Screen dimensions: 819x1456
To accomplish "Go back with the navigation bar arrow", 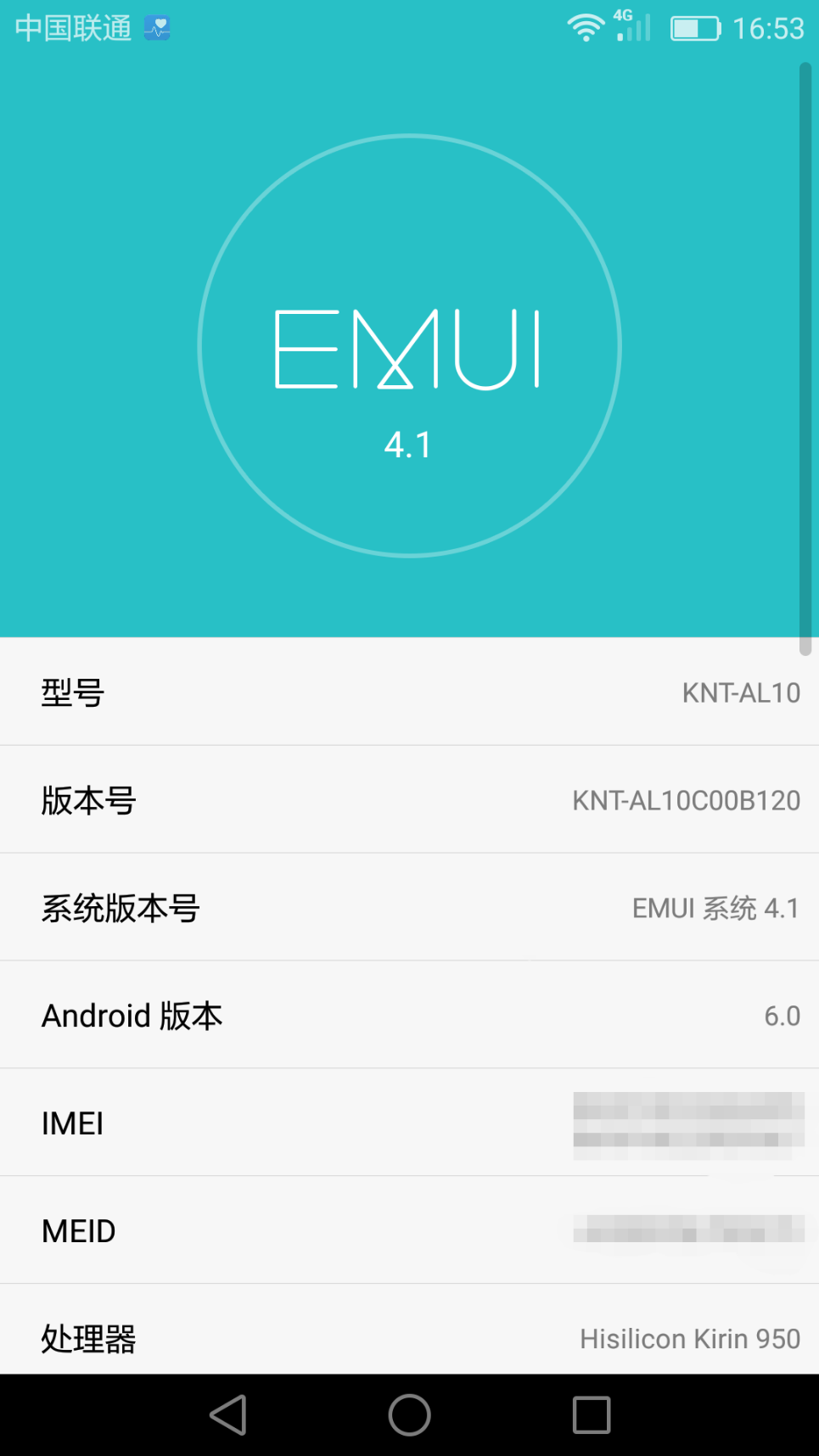I will pos(228,1414).
